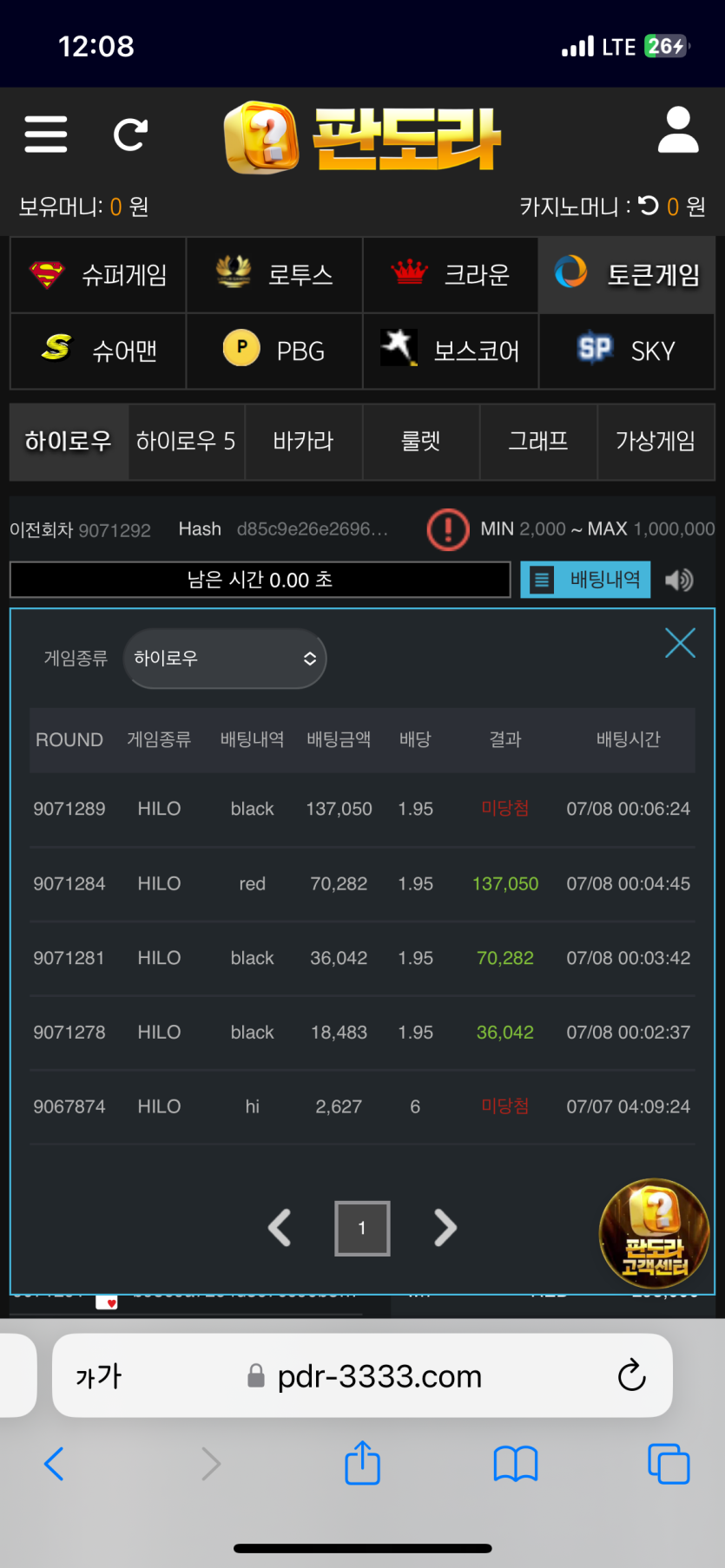Open the 판도라 고객센터 floating button
The height and width of the screenshot is (1568, 725).
655,1234
